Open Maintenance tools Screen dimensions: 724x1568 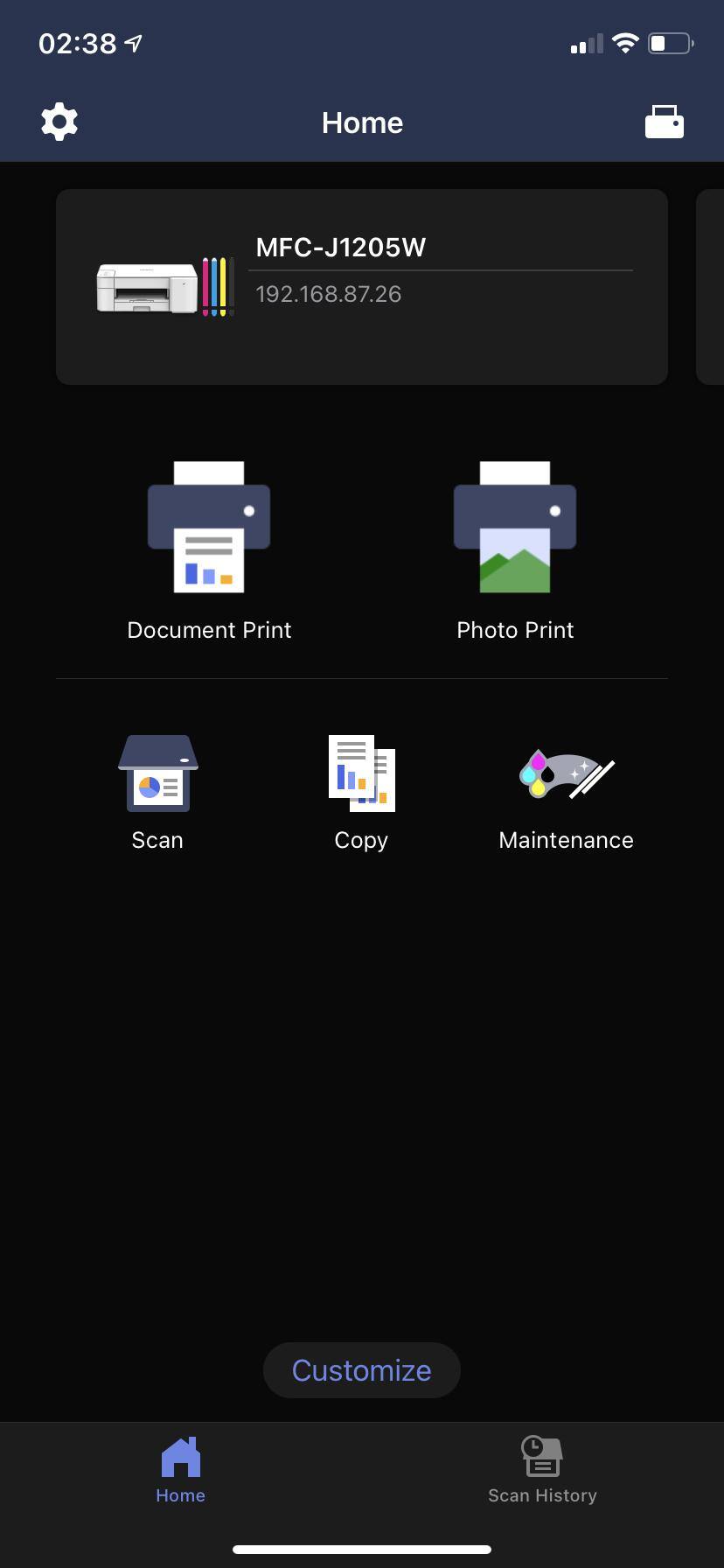(x=566, y=791)
